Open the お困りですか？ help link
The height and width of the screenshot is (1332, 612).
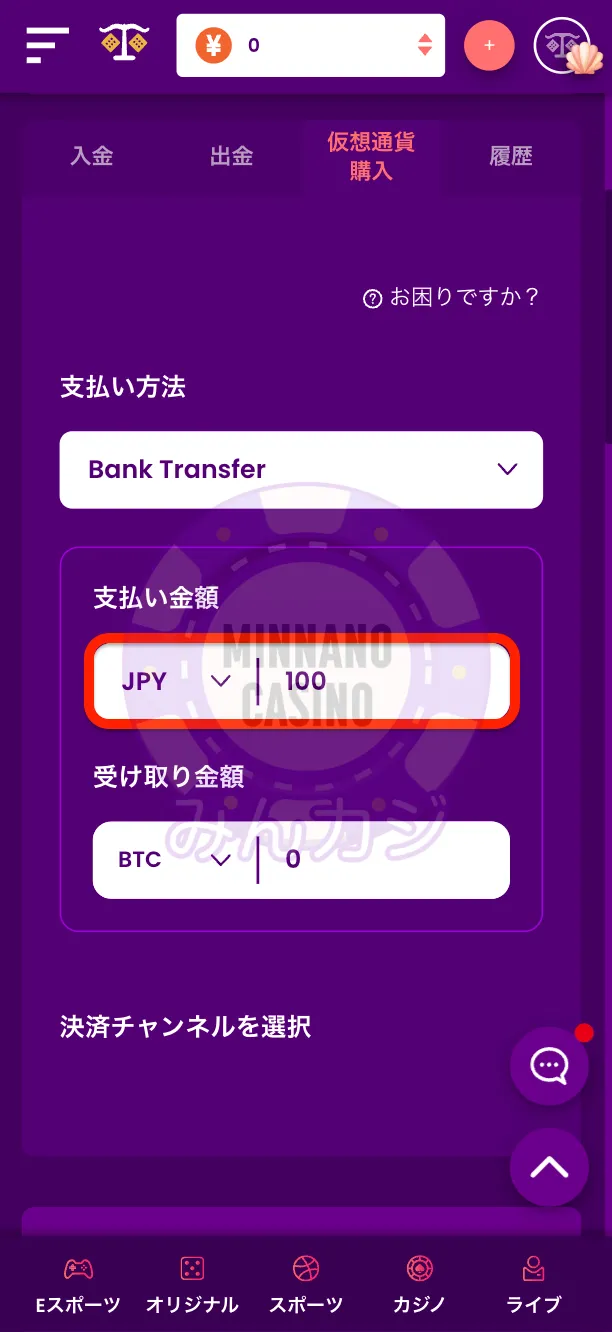(451, 297)
